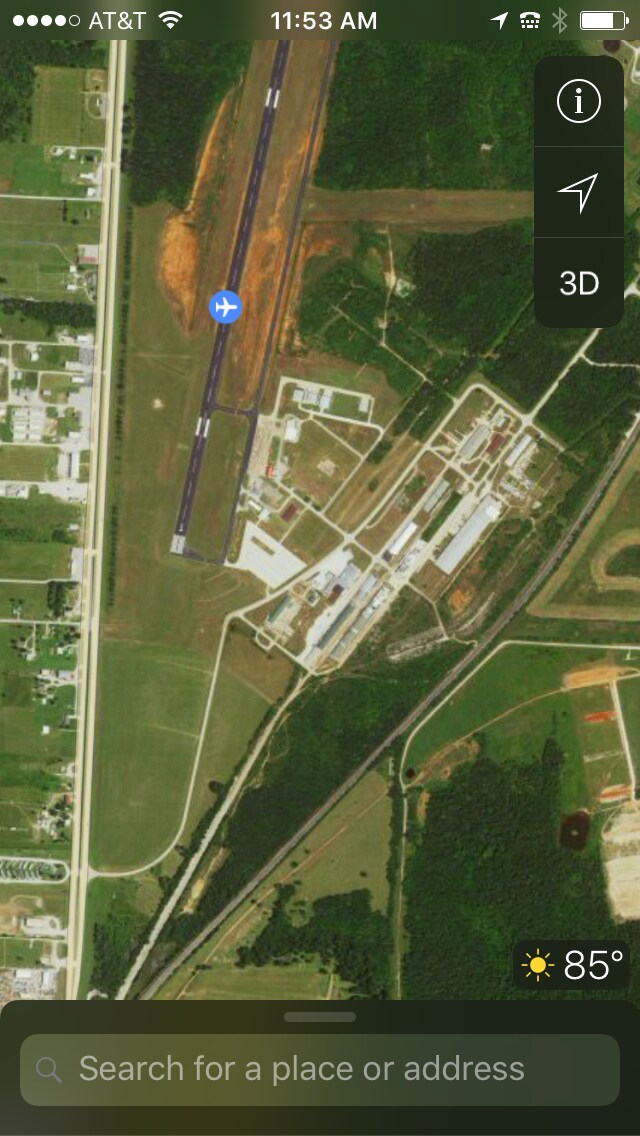Open the map settings info button
Image resolution: width=640 pixels, height=1136 pixels.
coord(579,101)
